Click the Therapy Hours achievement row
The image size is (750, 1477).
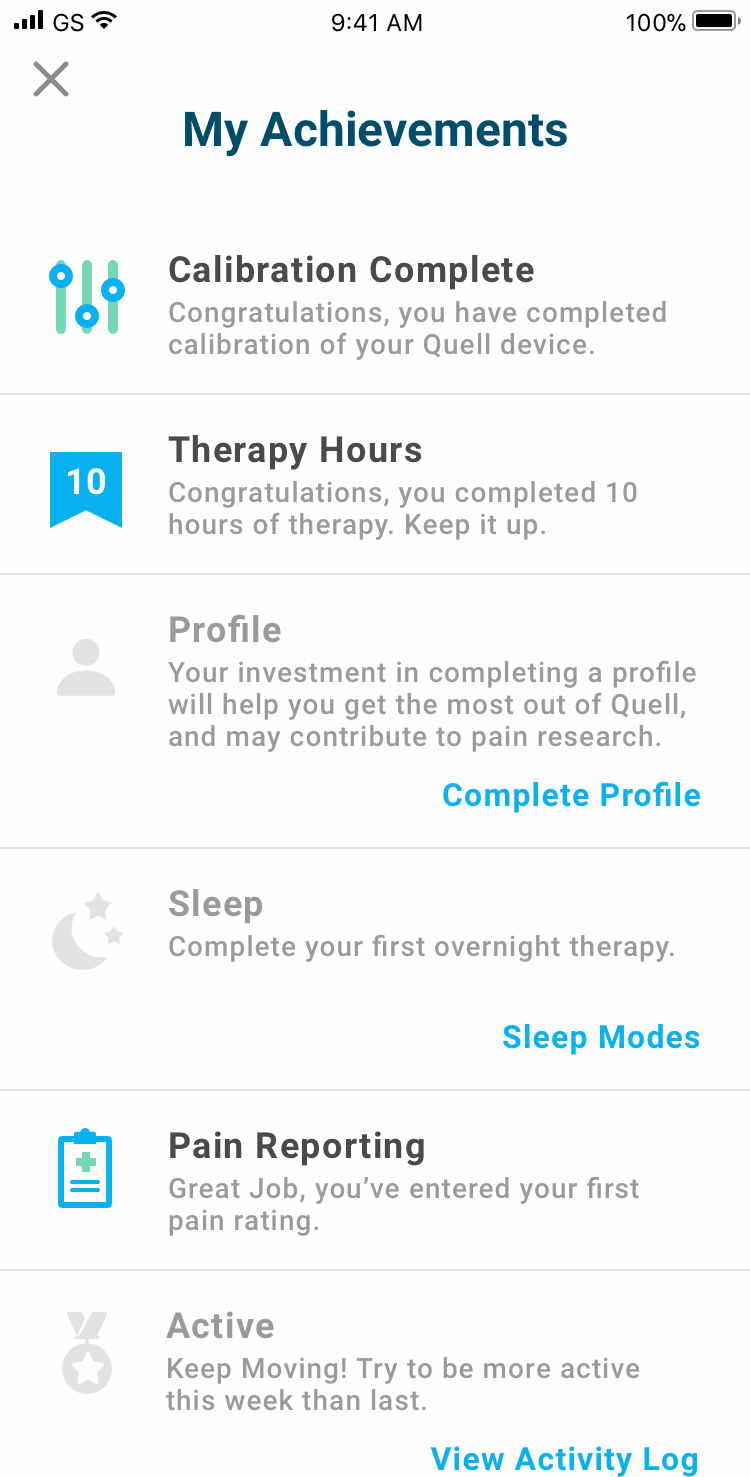coord(375,483)
